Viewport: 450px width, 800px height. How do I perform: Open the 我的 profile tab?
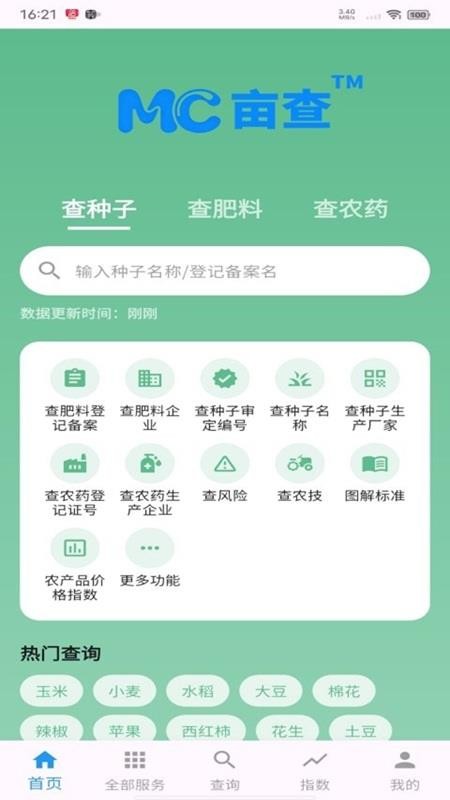tap(405, 770)
